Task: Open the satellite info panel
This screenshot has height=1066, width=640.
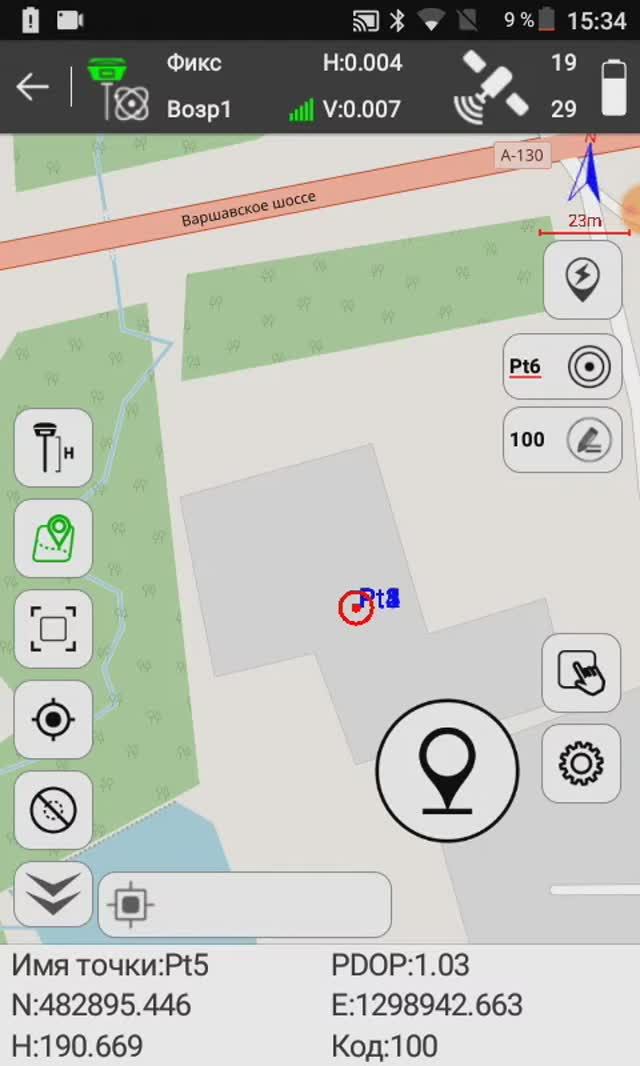Action: pyautogui.click(x=490, y=86)
